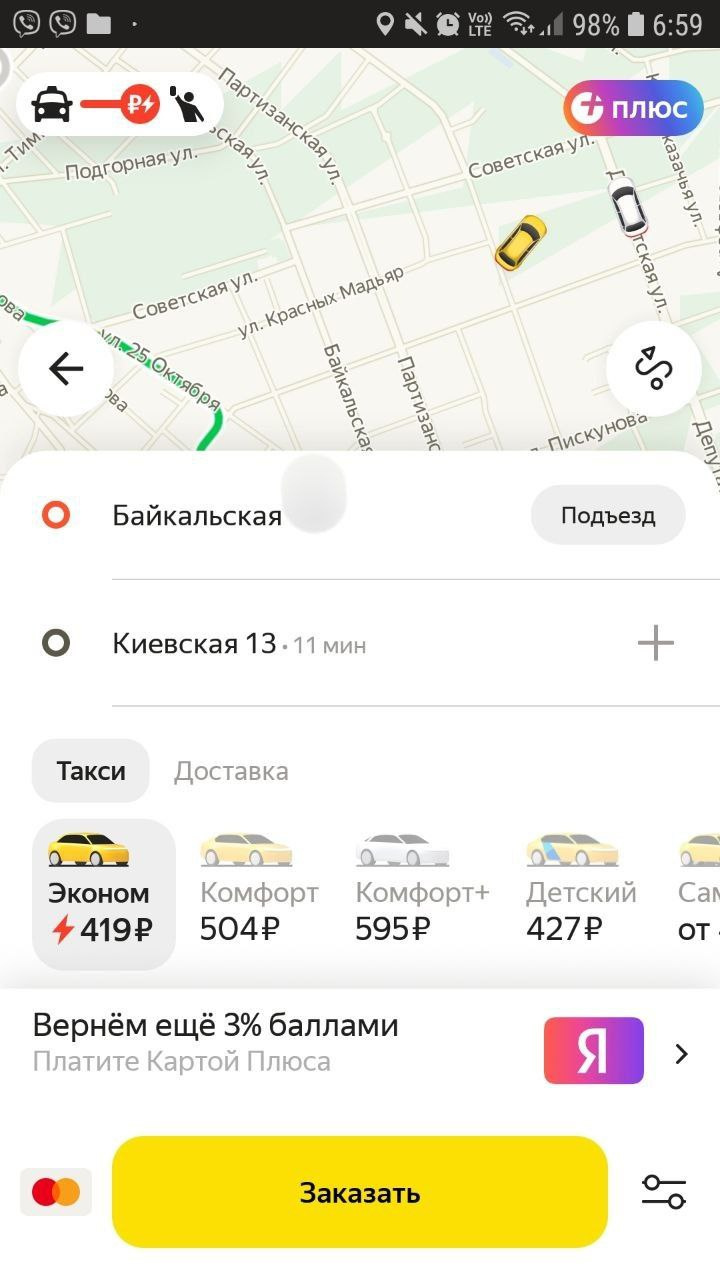
Task: Order the taxi with Заказать
Action: point(360,1192)
